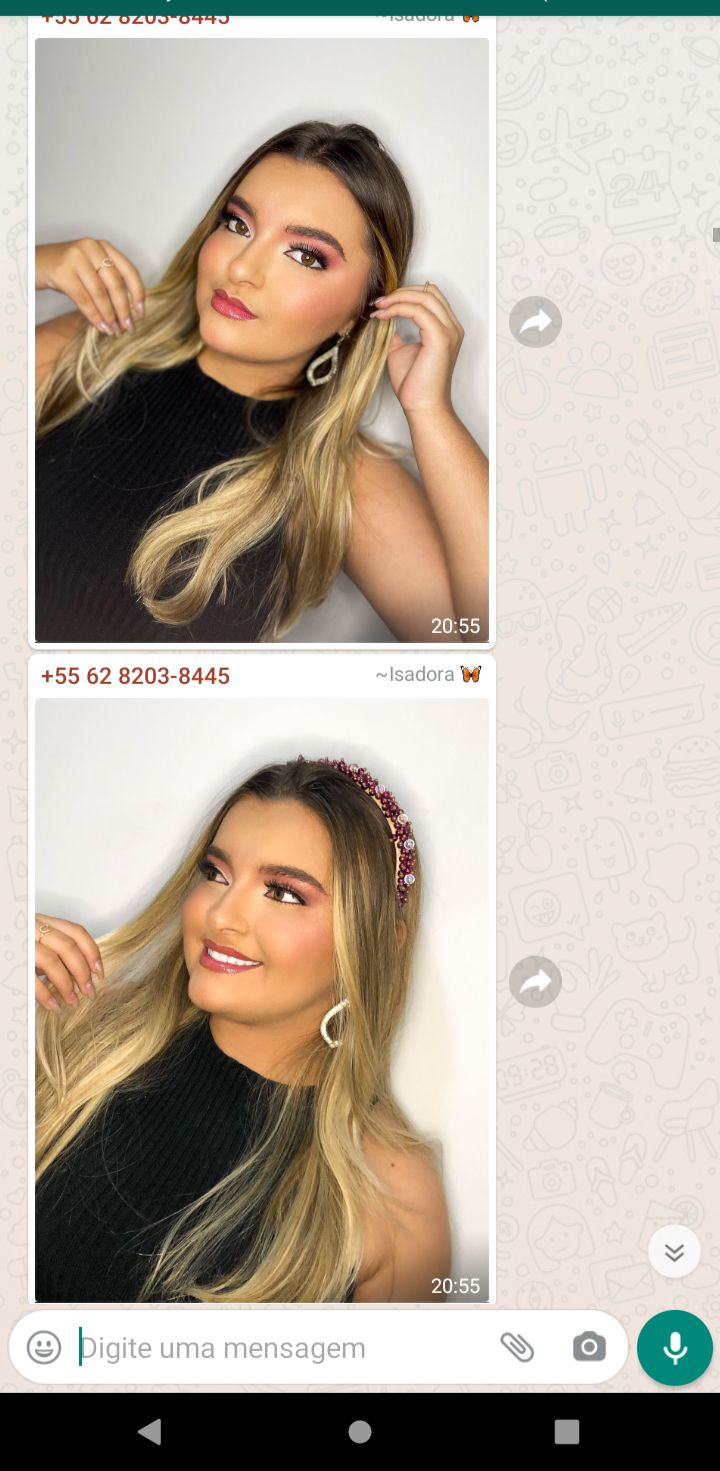This screenshot has width=720, height=1471.
Task: Open the emoji picker
Action: coord(44,1347)
